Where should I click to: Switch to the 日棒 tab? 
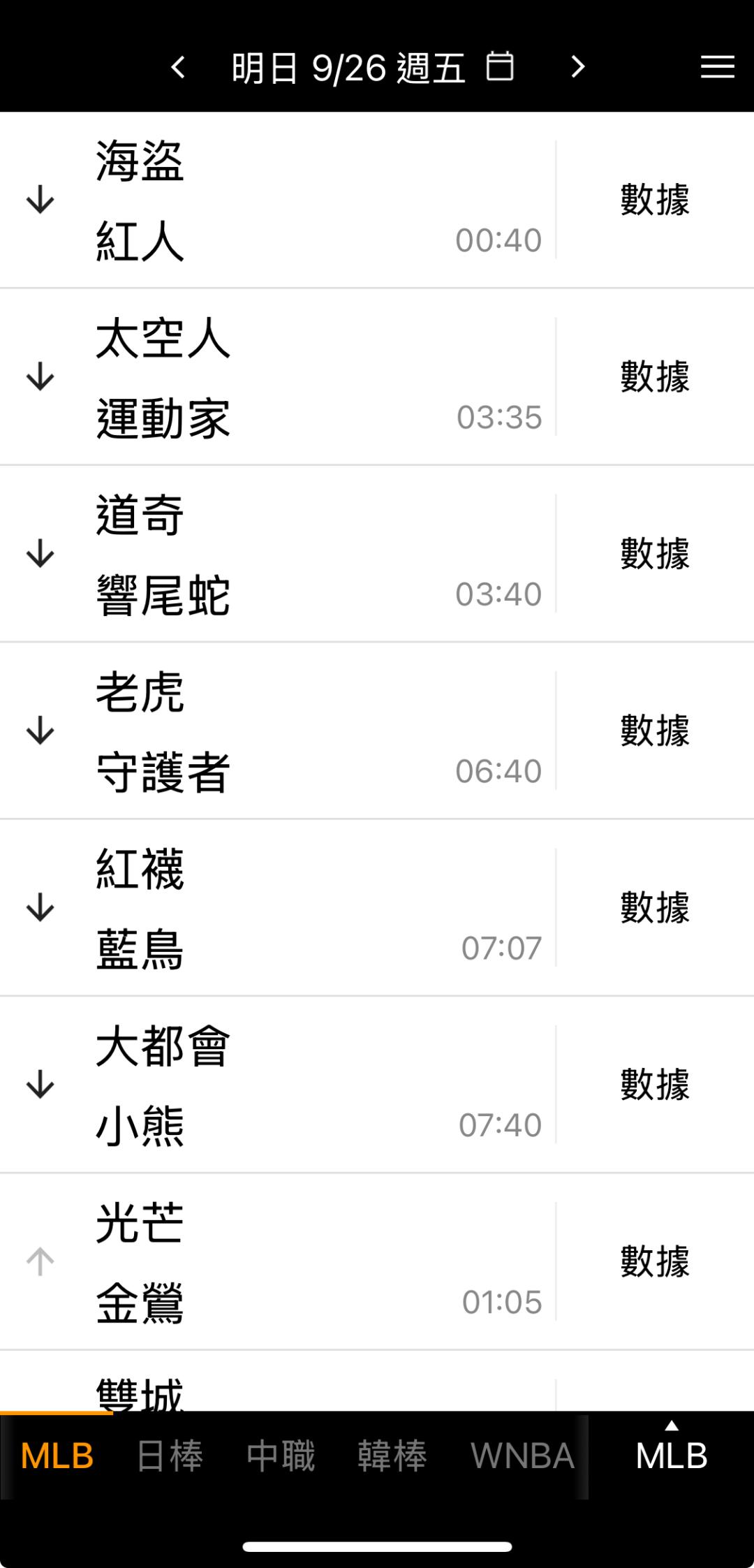170,1456
